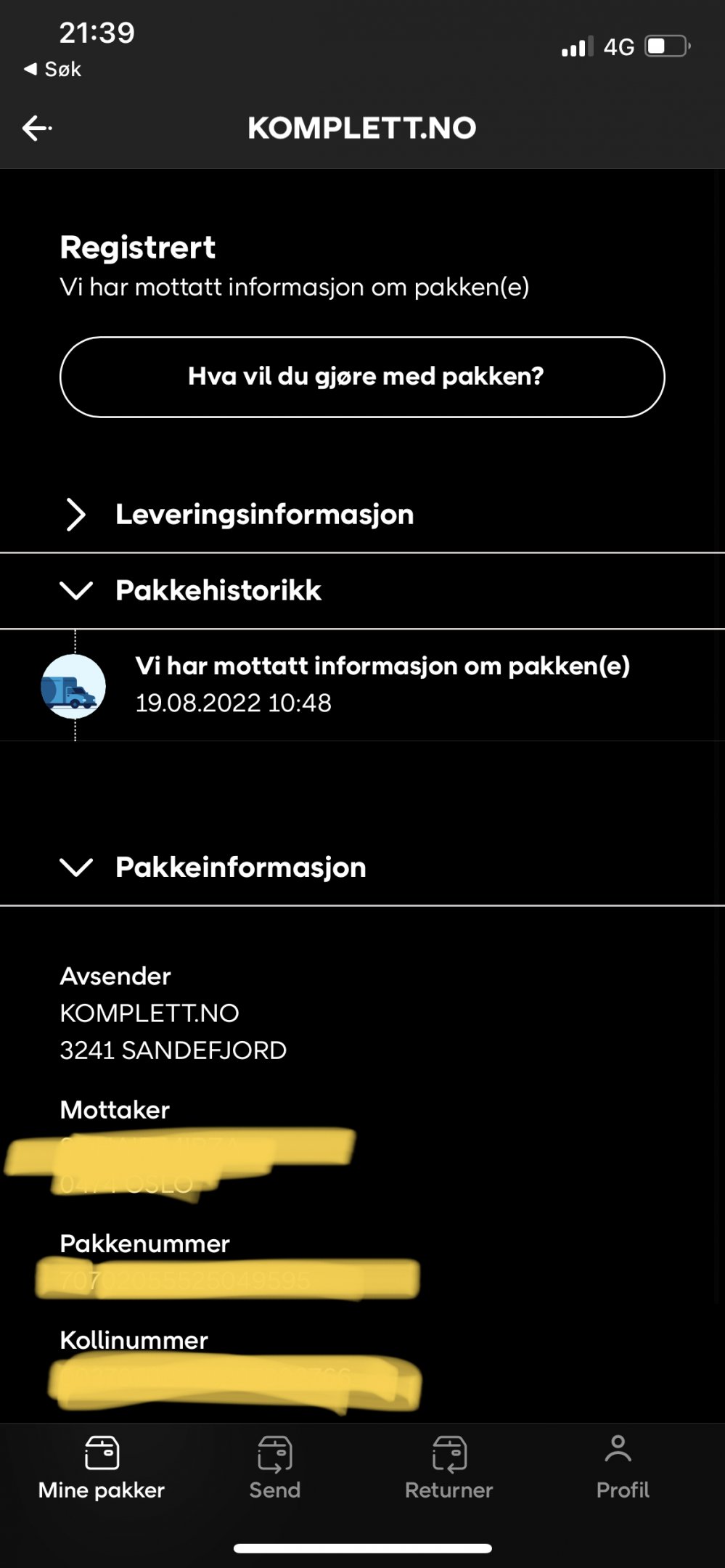Return to Søk via status bar link
725x1568 pixels.
pos(52,70)
